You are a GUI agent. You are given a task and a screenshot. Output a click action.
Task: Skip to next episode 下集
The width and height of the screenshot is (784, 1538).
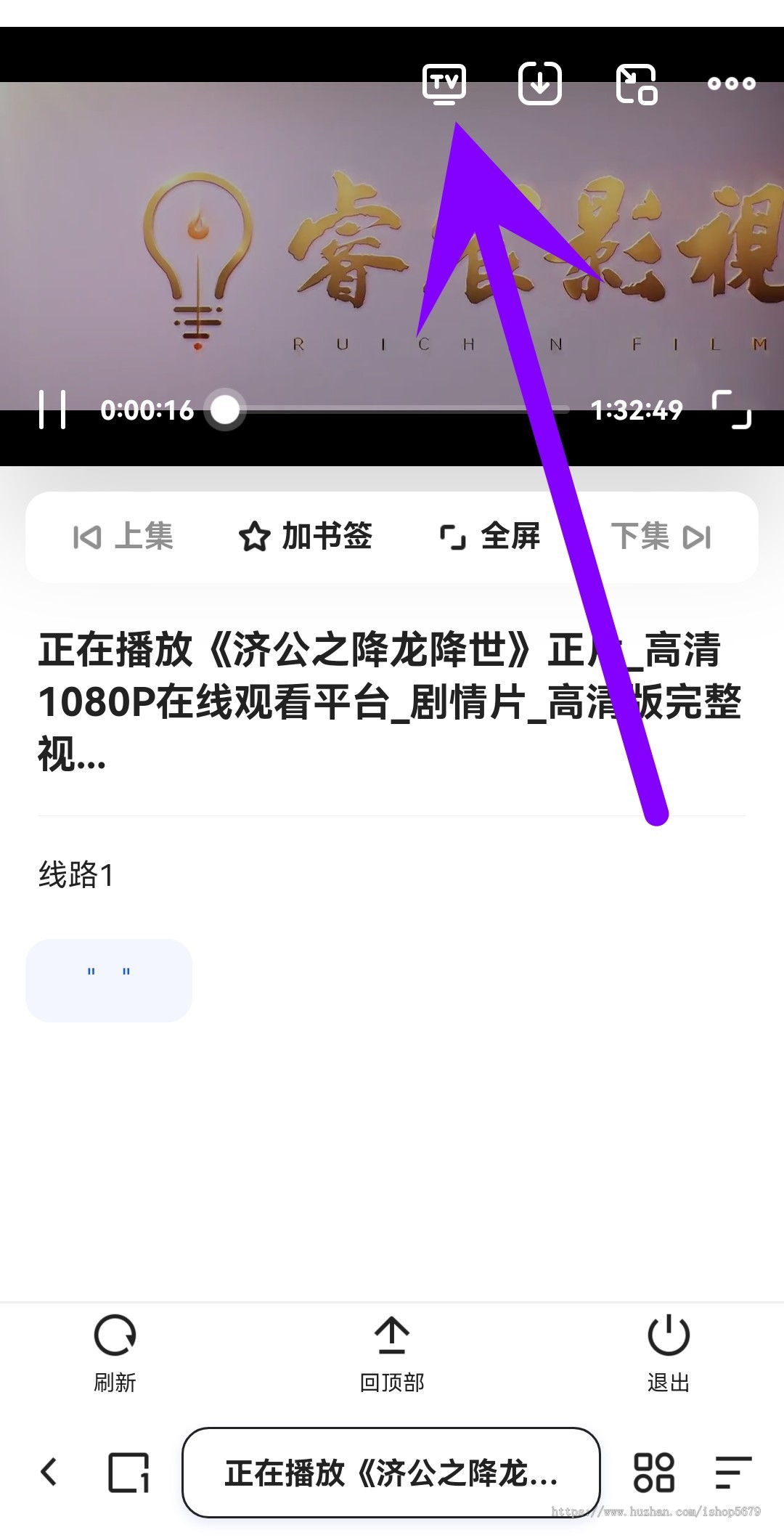click(x=661, y=537)
